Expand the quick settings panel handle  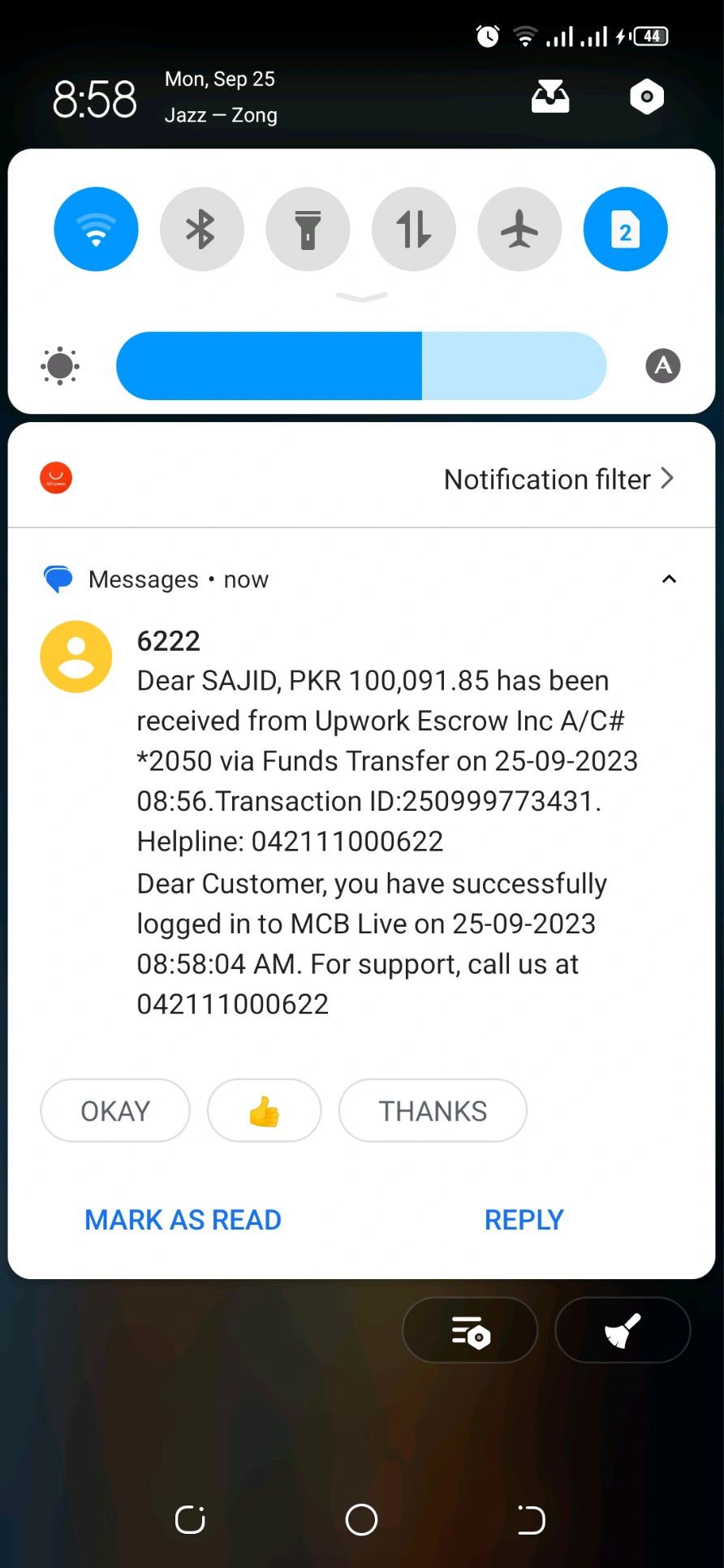[x=361, y=297]
